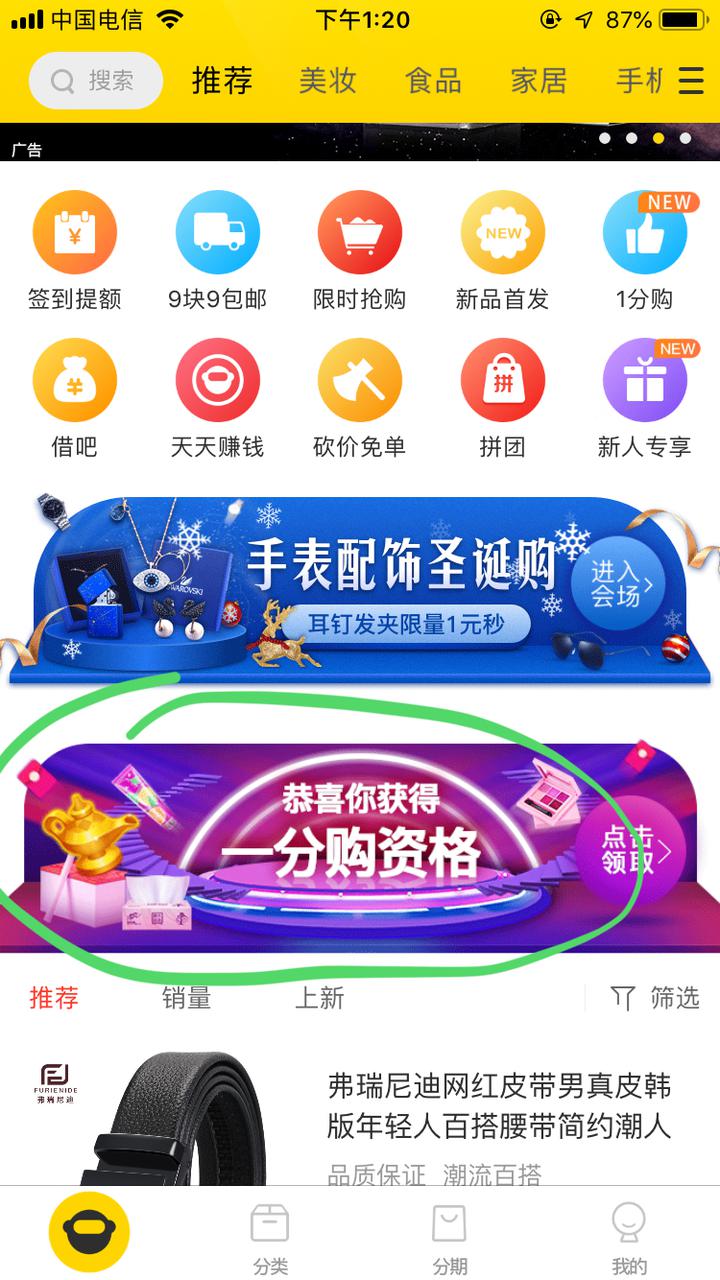Open 拼团 group buying

coord(502,400)
